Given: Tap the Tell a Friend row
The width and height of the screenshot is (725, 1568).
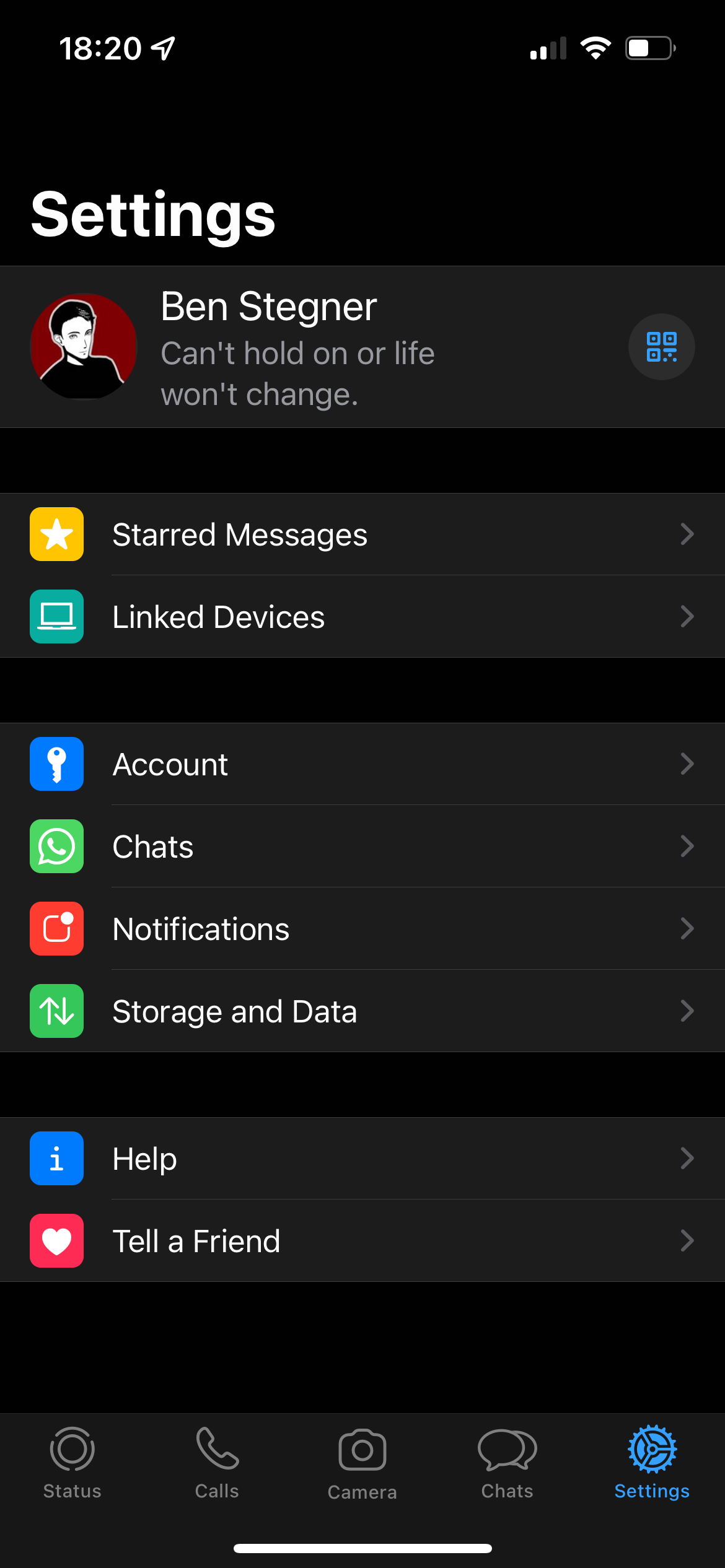Looking at the screenshot, I should [x=310, y=1240].
